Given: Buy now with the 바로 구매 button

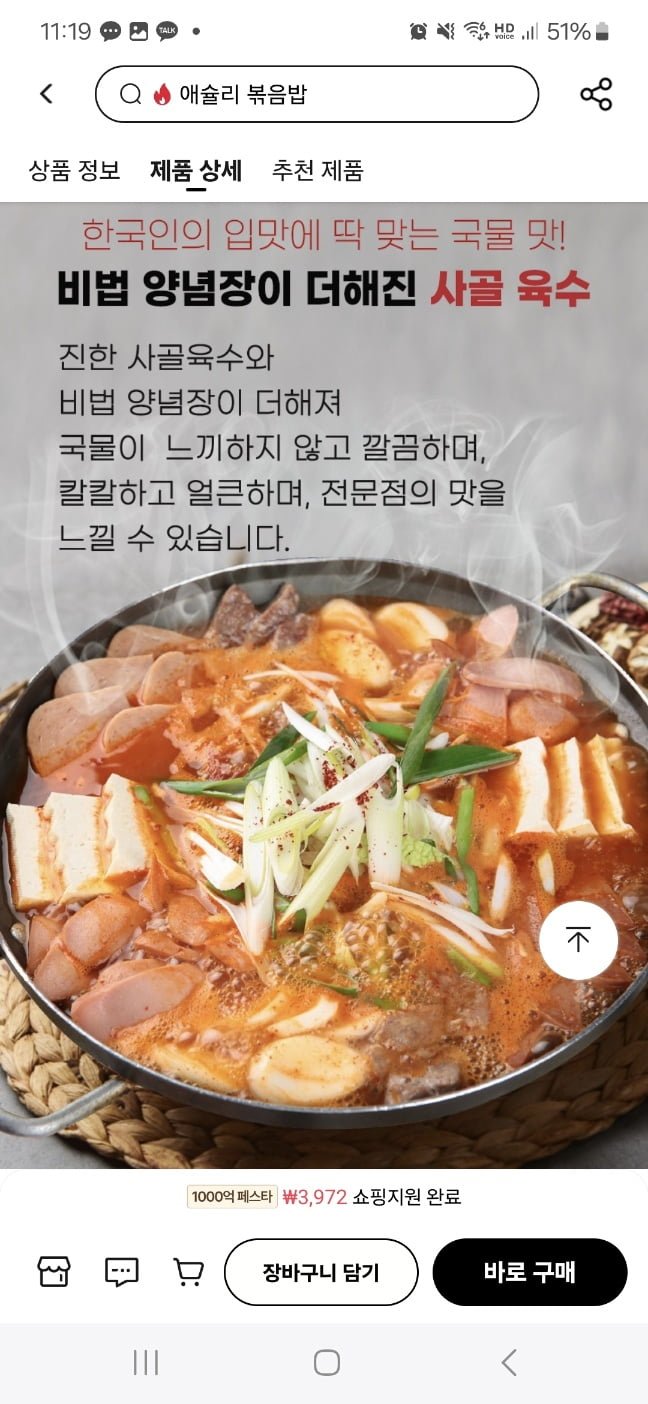Looking at the screenshot, I should pyautogui.click(x=530, y=1272).
